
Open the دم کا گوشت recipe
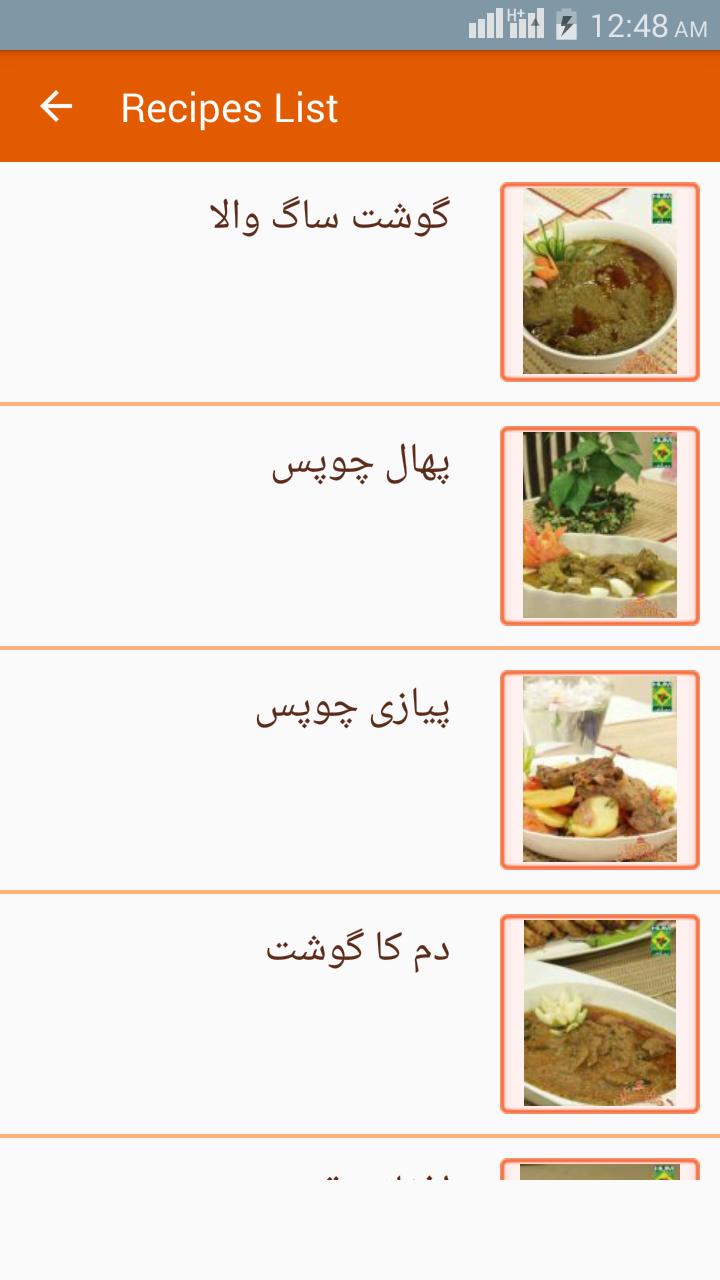358,949
